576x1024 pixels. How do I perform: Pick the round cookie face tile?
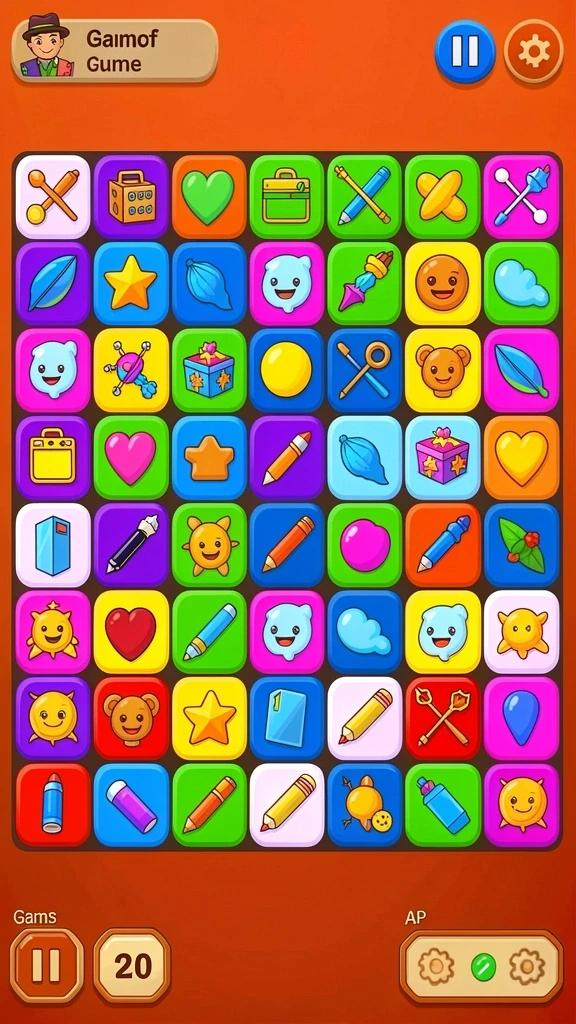point(443,283)
